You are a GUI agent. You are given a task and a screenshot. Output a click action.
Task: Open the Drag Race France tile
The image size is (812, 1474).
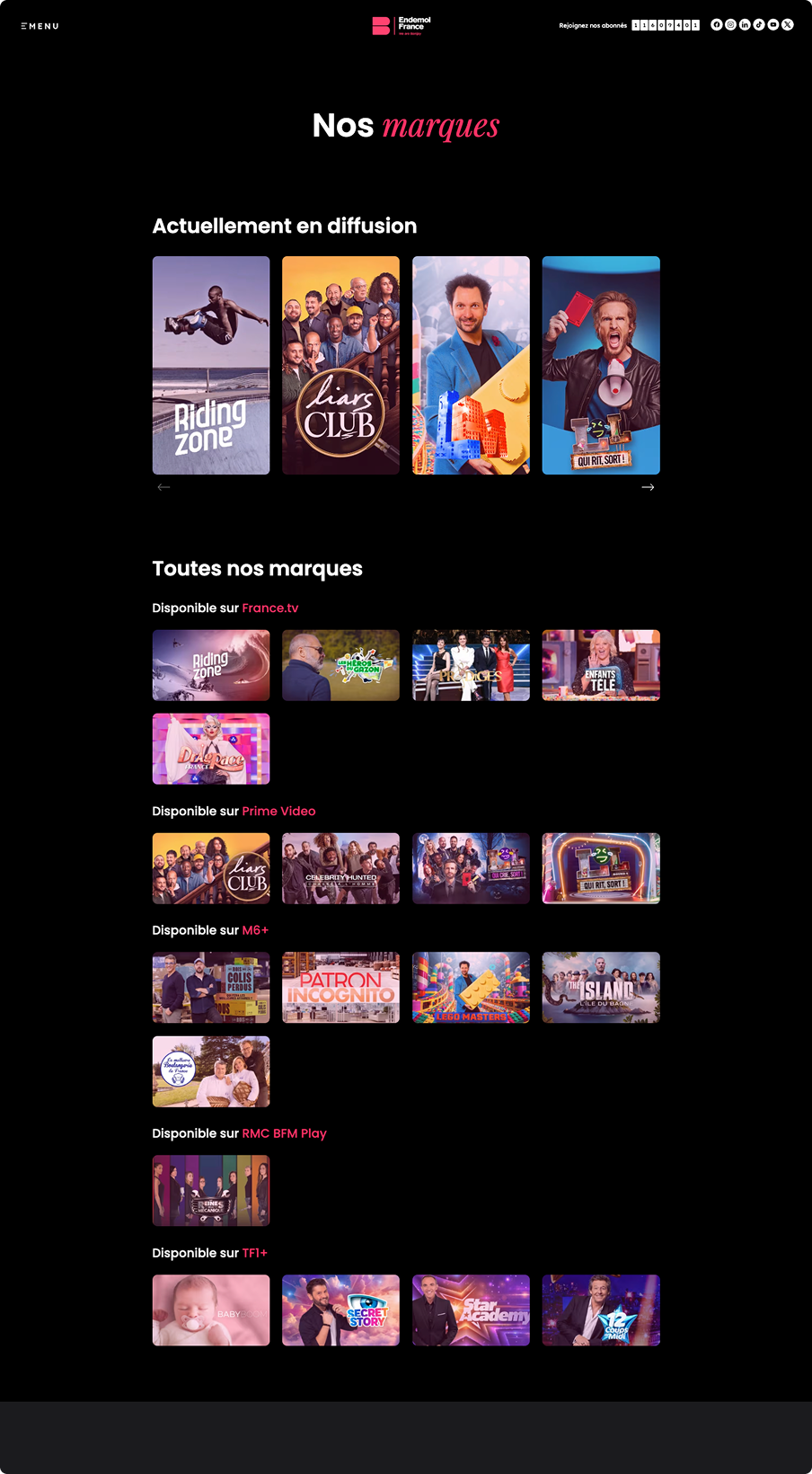[211, 749]
